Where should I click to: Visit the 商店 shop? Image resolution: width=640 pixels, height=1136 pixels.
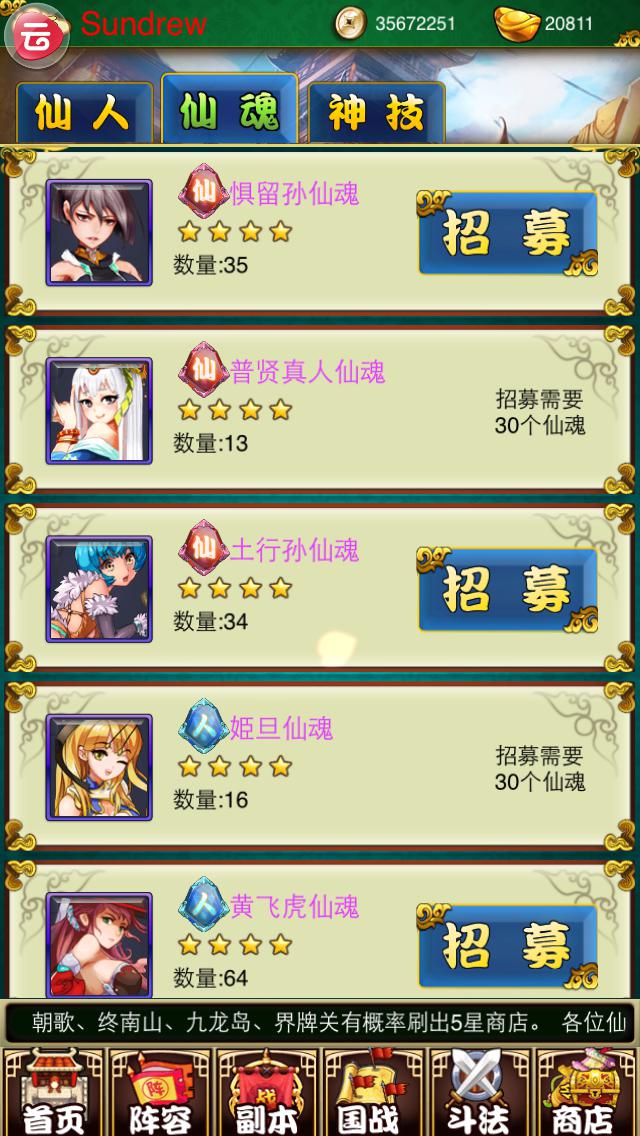[587, 1092]
